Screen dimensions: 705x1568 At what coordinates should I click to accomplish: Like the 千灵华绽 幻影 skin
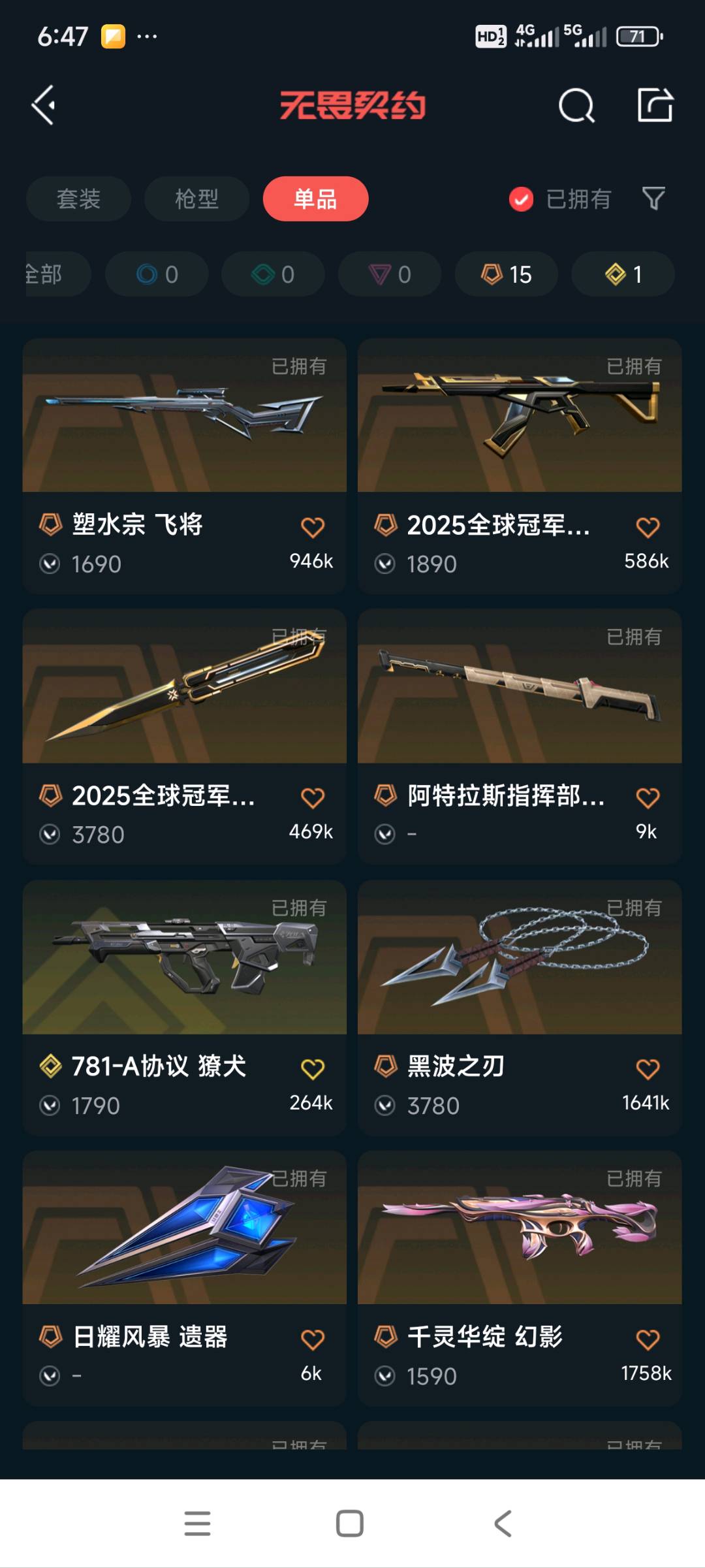(x=647, y=1339)
